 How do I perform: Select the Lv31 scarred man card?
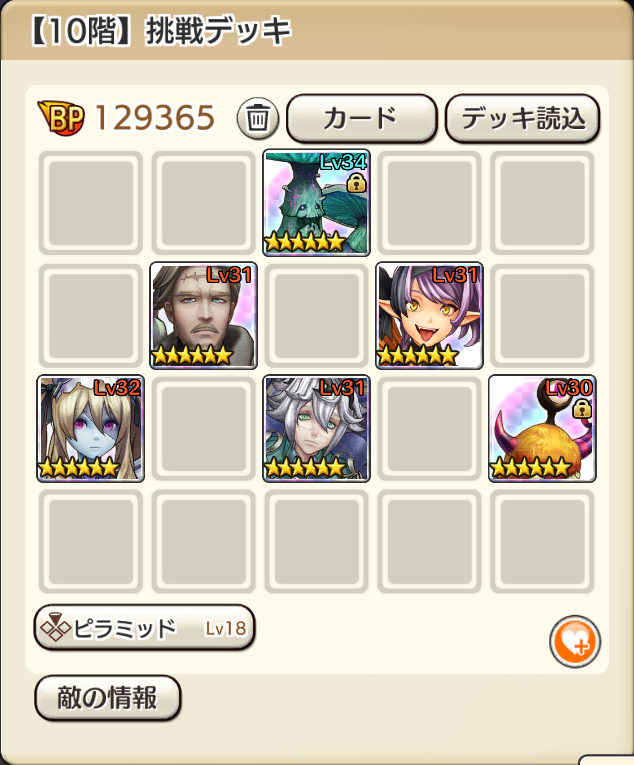pos(203,316)
